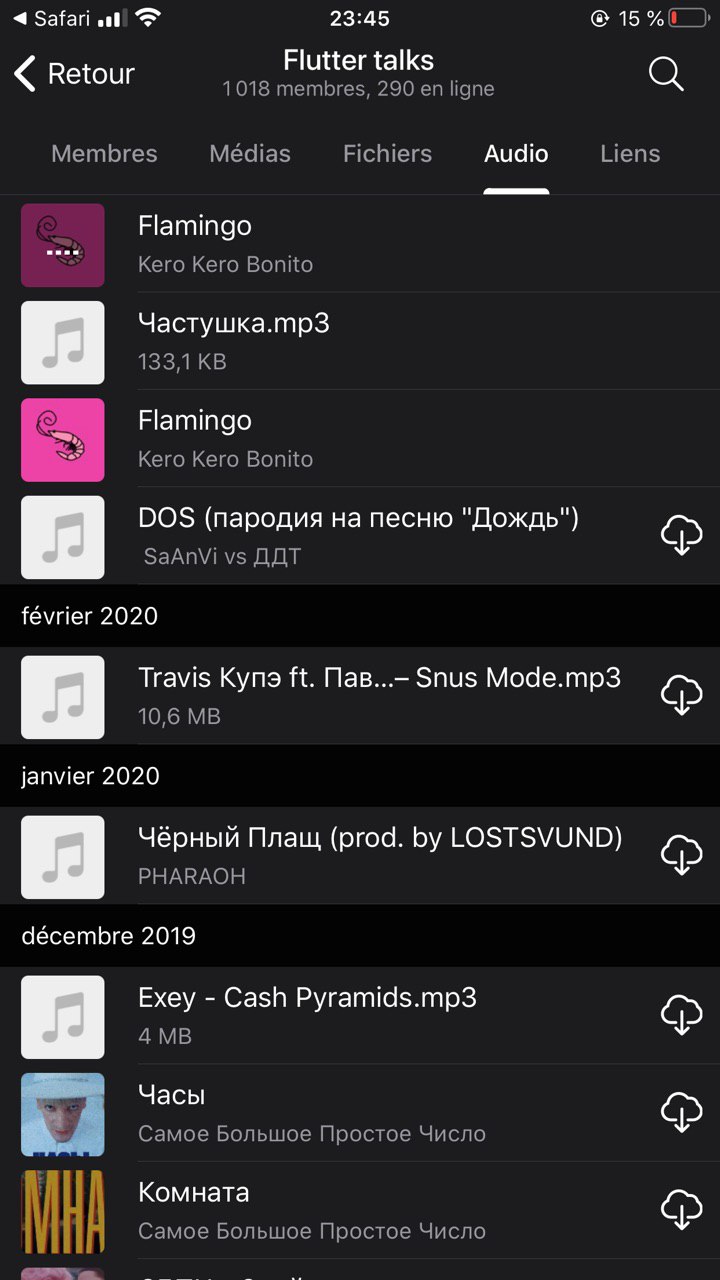This screenshot has height=1280, width=720.
Task: Switch to the Membres tab
Action: (104, 154)
